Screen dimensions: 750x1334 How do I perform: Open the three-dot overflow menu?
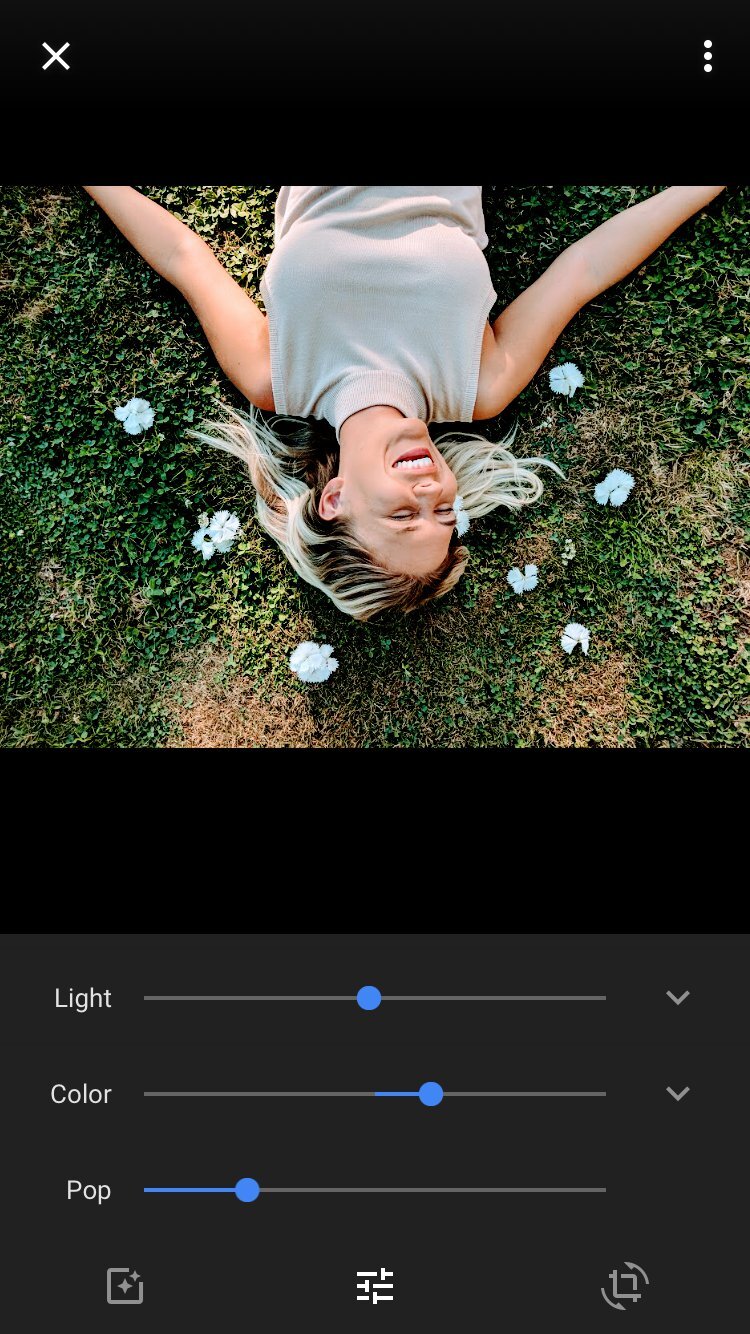point(707,56)
